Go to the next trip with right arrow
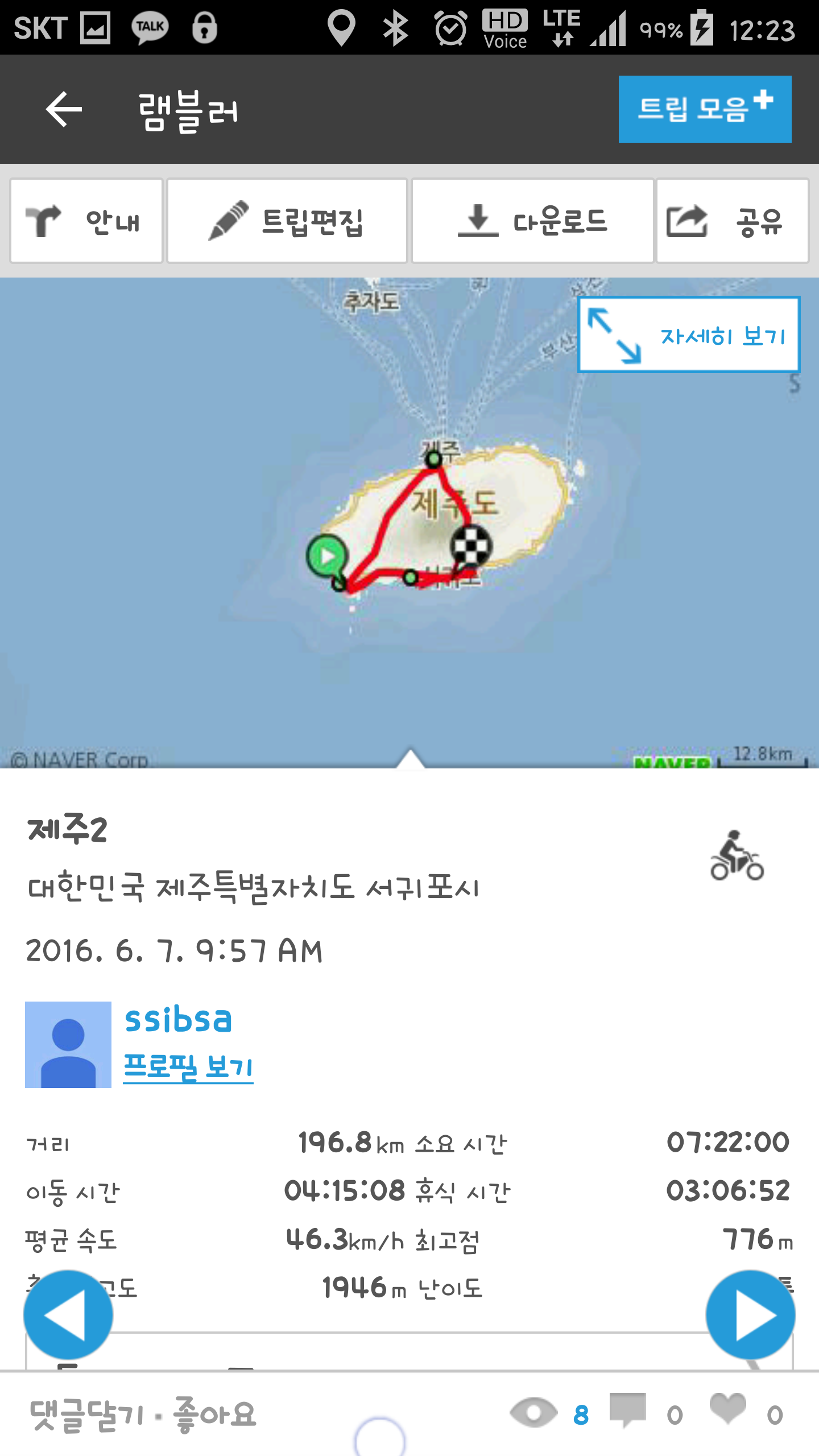 coord(750,1315)
